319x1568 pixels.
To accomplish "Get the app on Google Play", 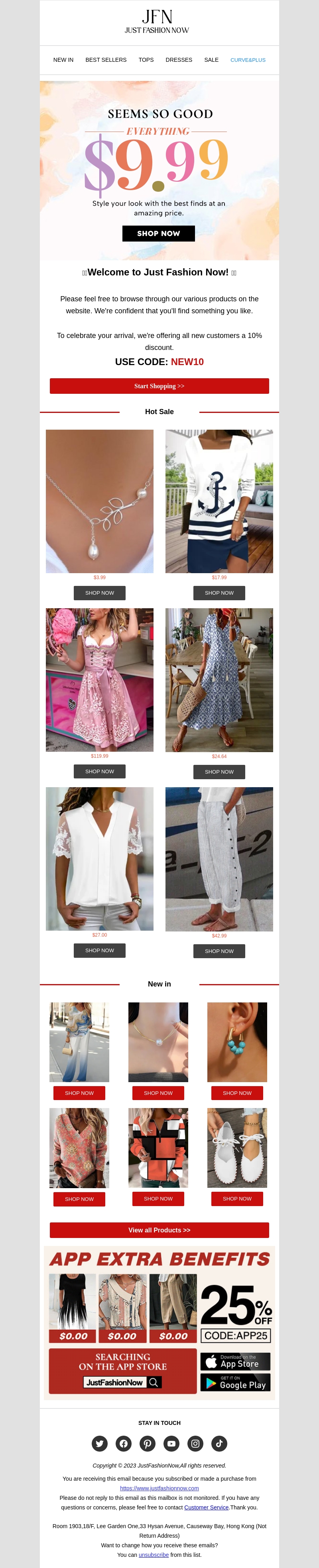I will tap(235, 1382).
